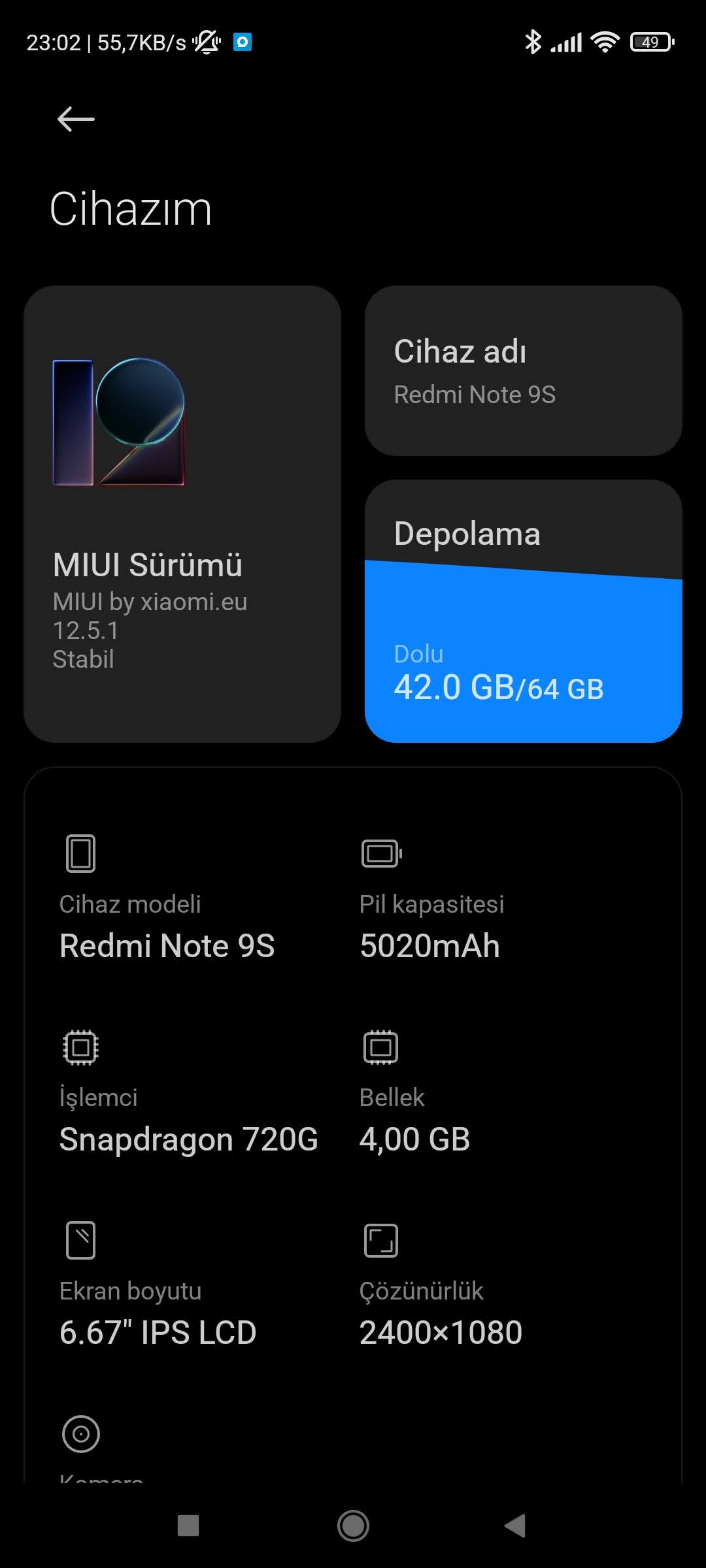Open recent apps with the square button
The image size is (706, 1568).
point(188,1526)
